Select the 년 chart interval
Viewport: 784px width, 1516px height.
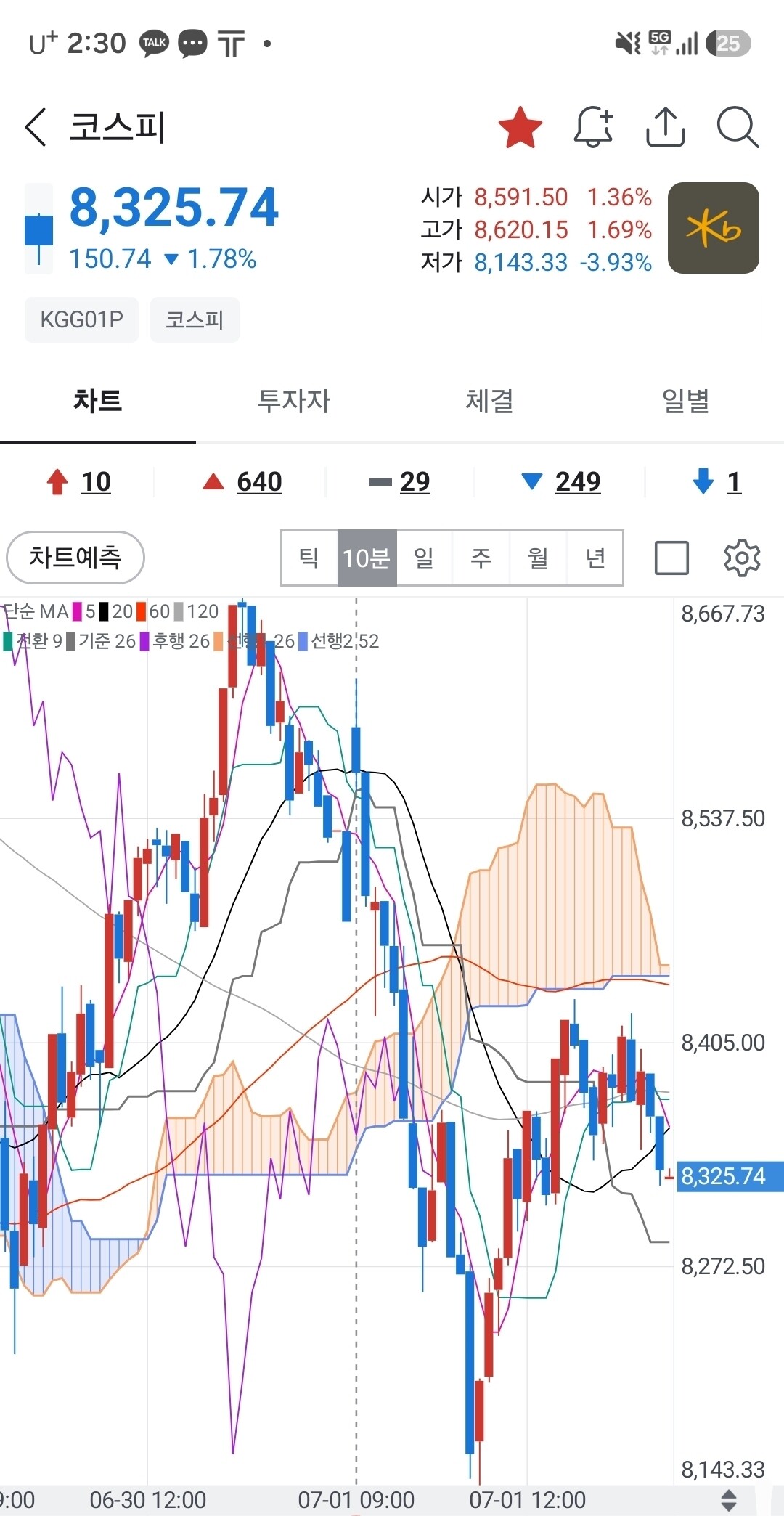tap(595, 558)
